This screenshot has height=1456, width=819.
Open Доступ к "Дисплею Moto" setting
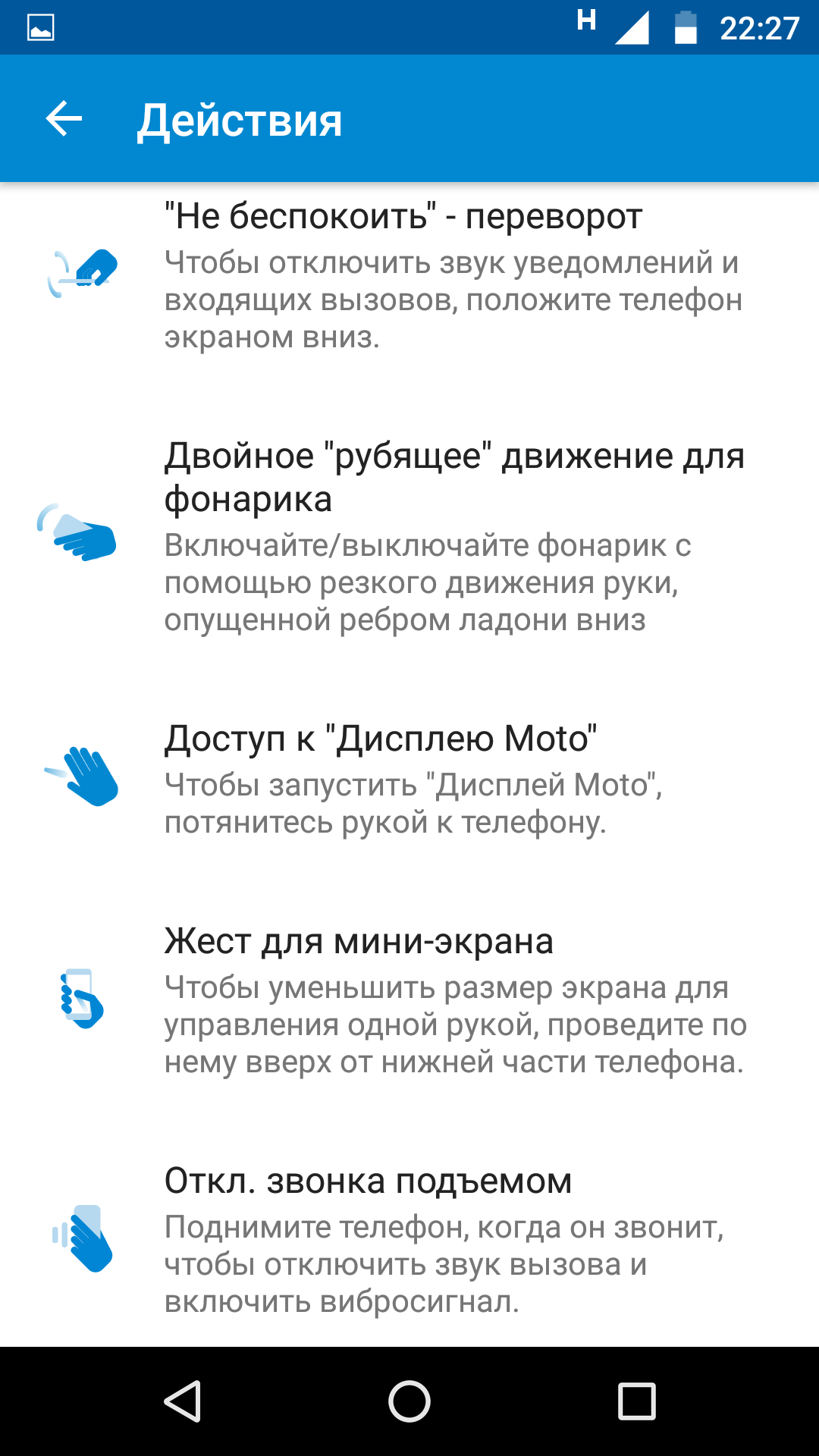409,779
